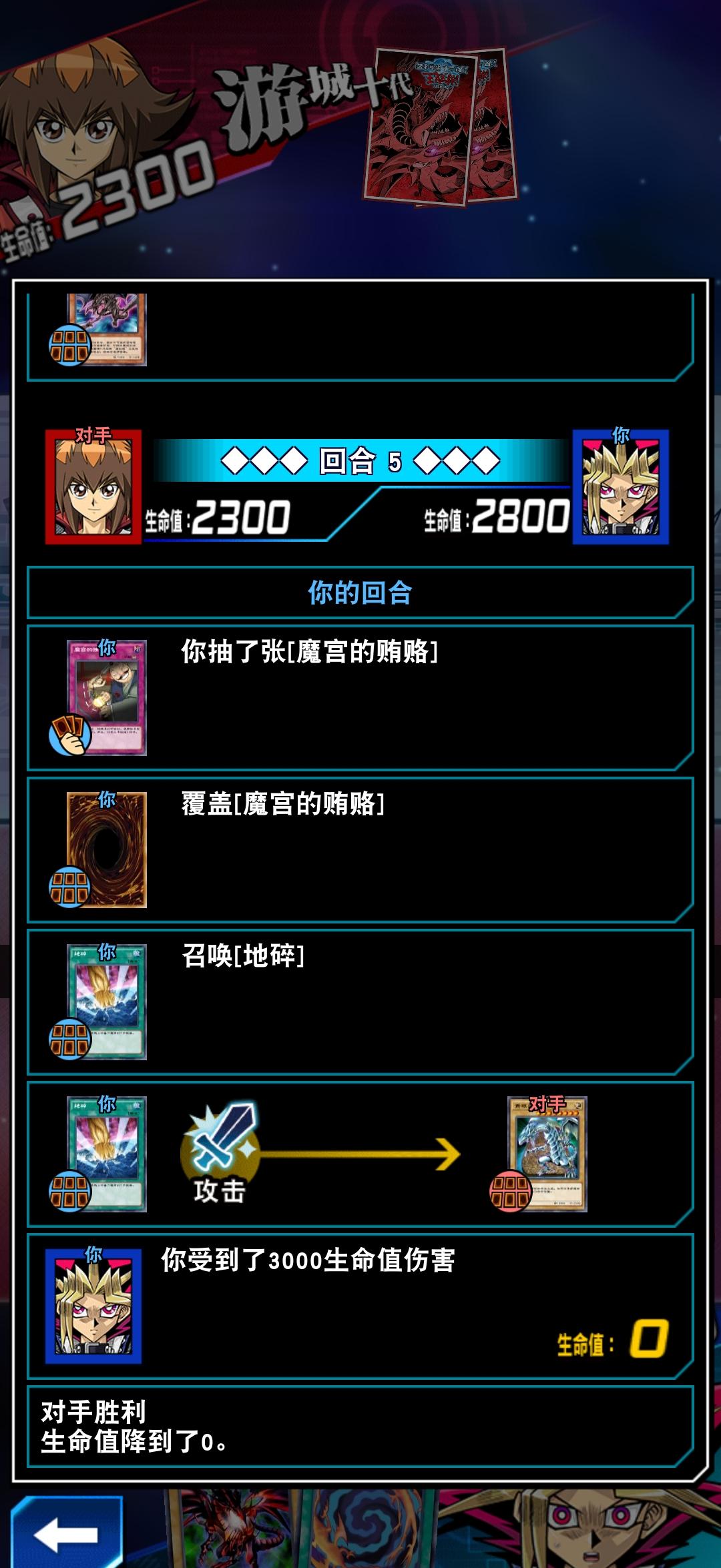Open the face-down card in 覆盖[魔宫的贿赂] entry
This screenshot has height=1568, width=721.
[x=106, y=849]
